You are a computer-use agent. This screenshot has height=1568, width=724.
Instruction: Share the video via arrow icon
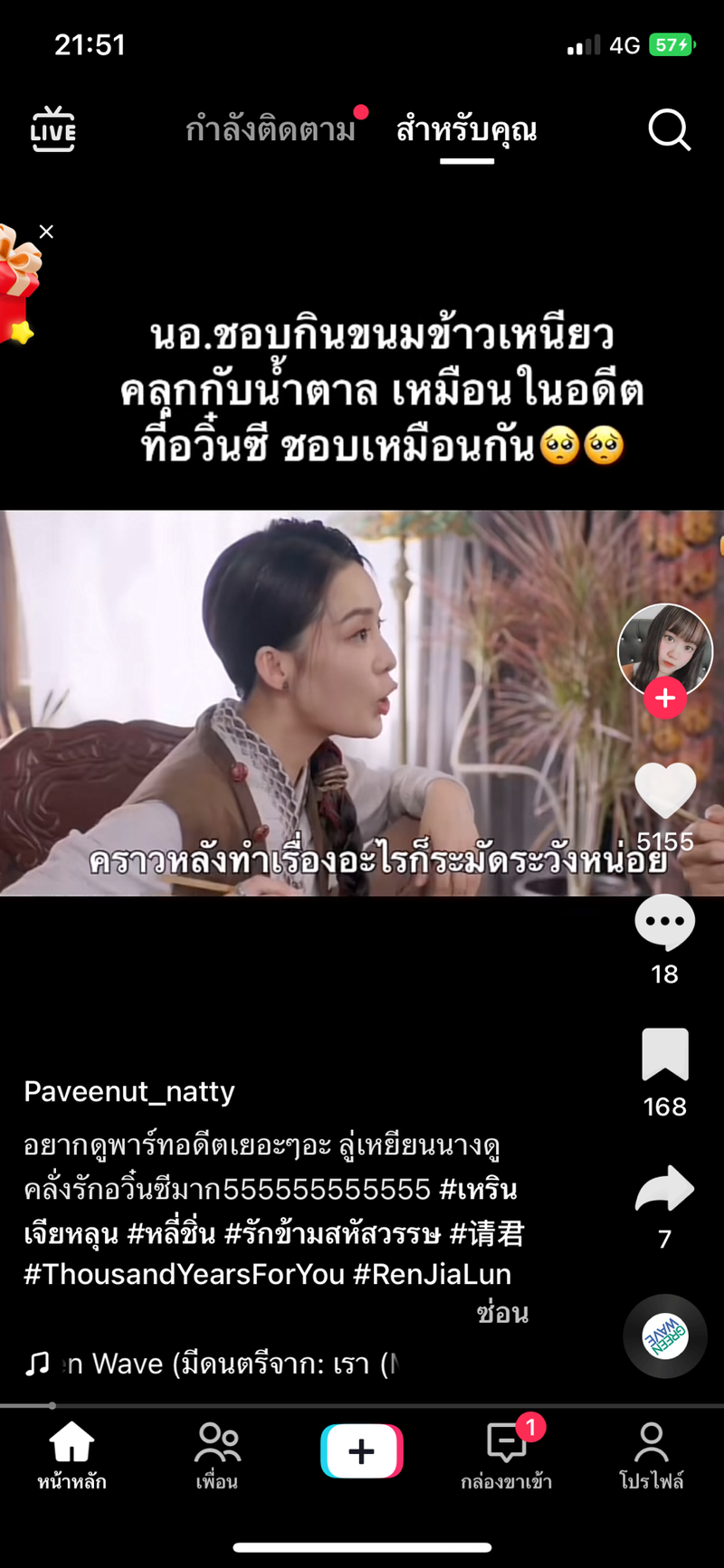tap(664, 1189)
